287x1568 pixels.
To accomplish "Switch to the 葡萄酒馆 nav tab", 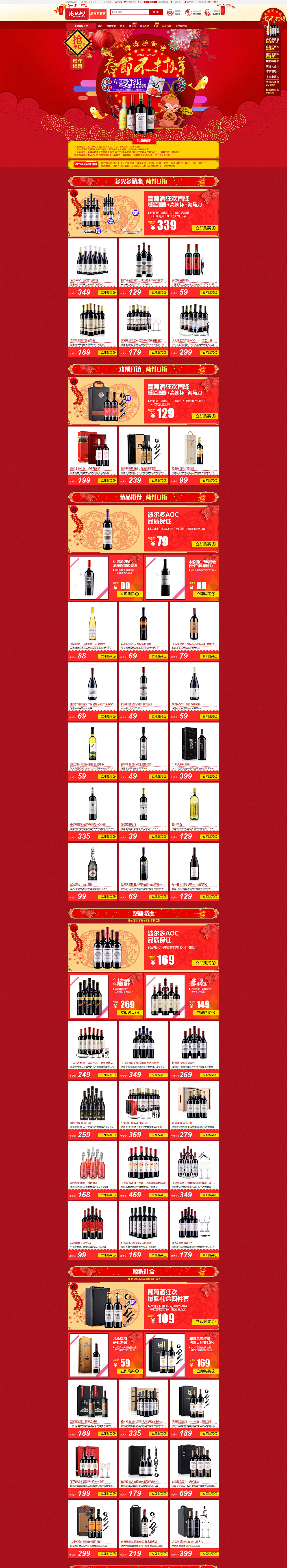I will pos(111,26).
